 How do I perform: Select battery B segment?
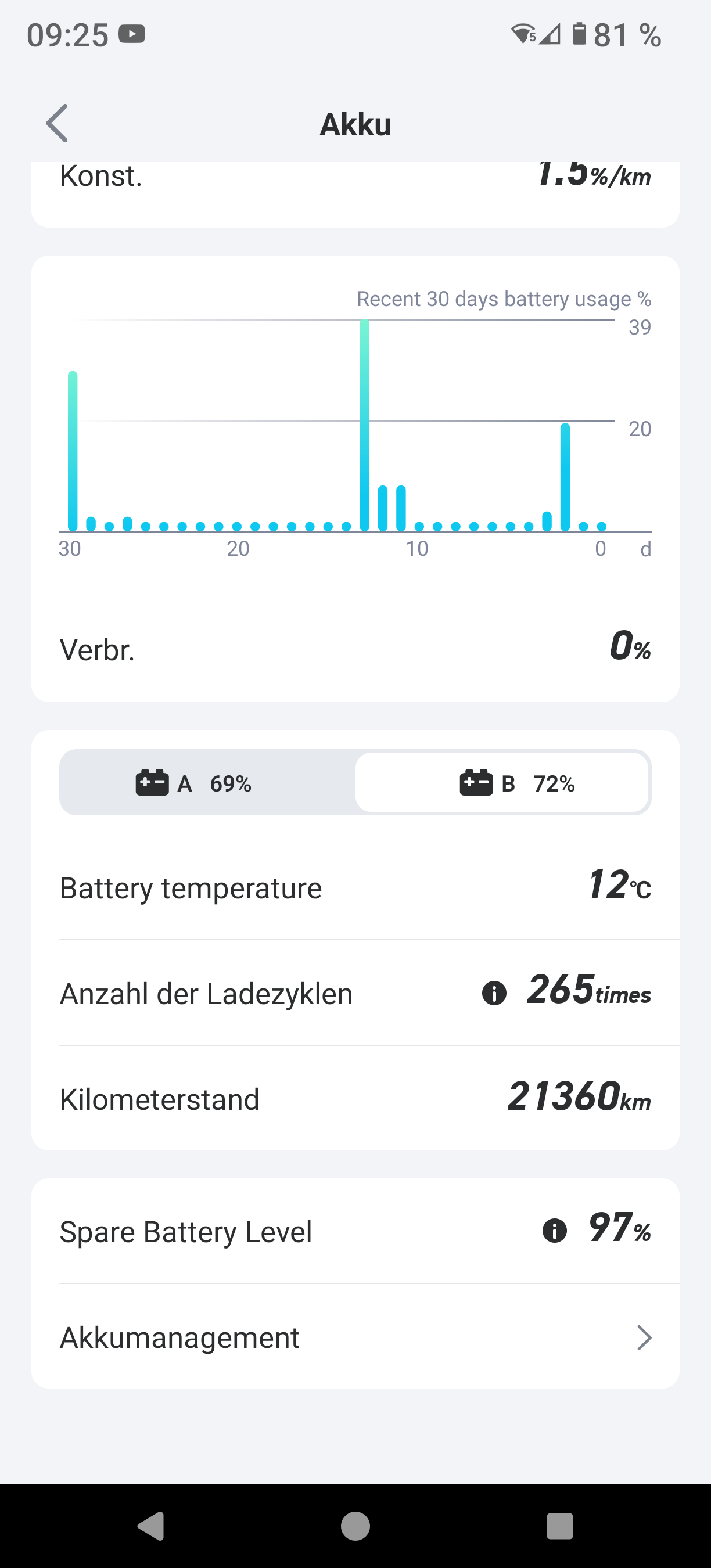click(503, 783)
